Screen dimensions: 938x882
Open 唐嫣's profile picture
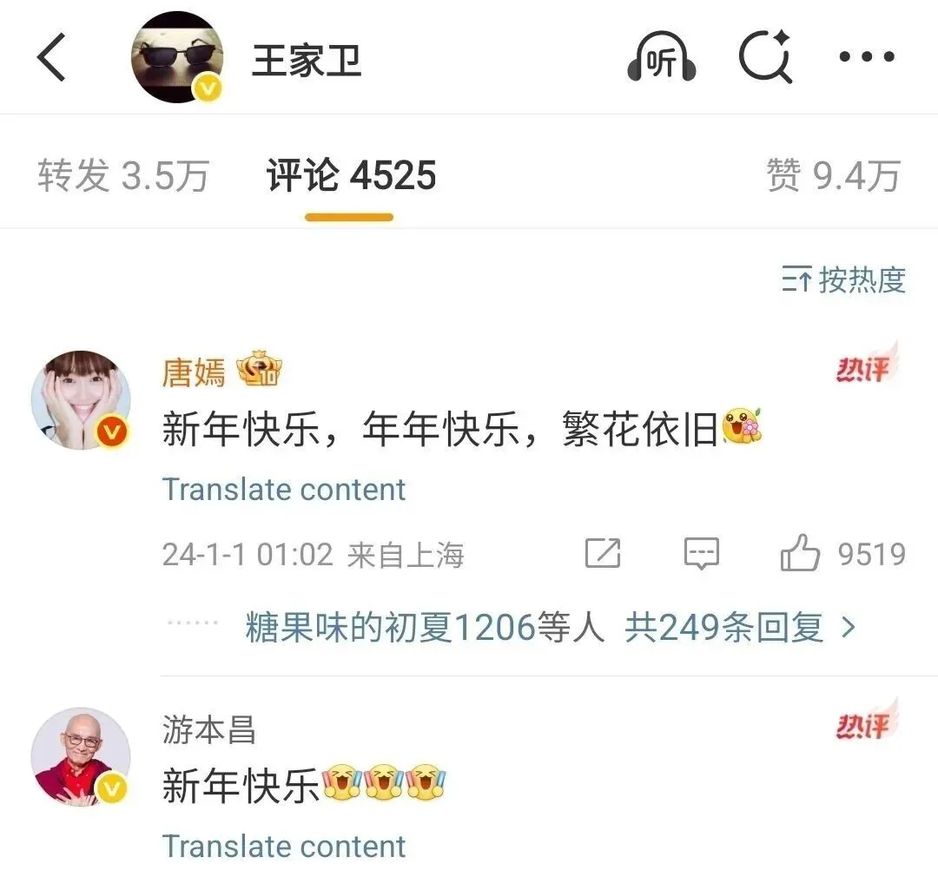(x=81, y=400)
